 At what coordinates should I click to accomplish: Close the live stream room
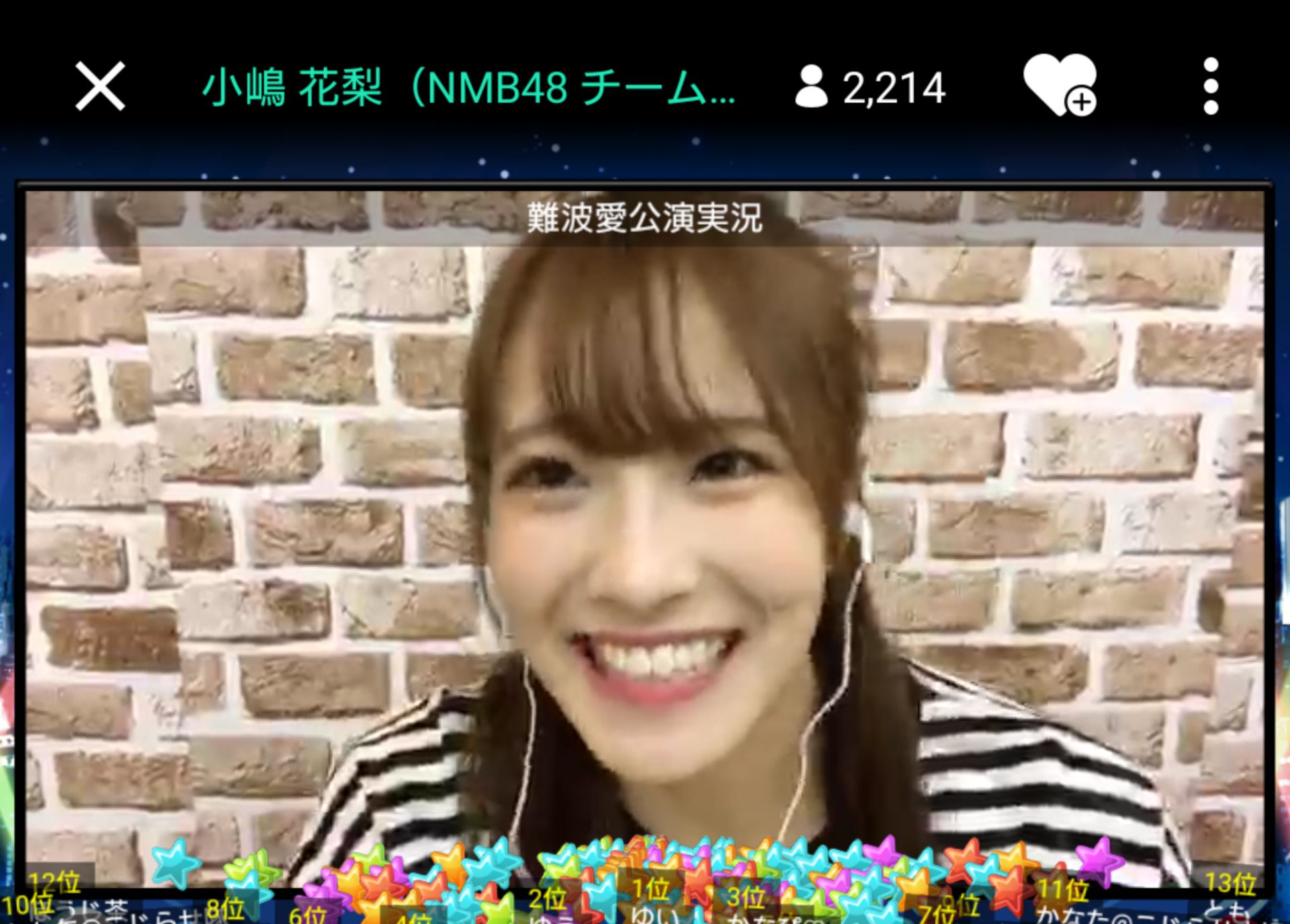pos(100,86)
